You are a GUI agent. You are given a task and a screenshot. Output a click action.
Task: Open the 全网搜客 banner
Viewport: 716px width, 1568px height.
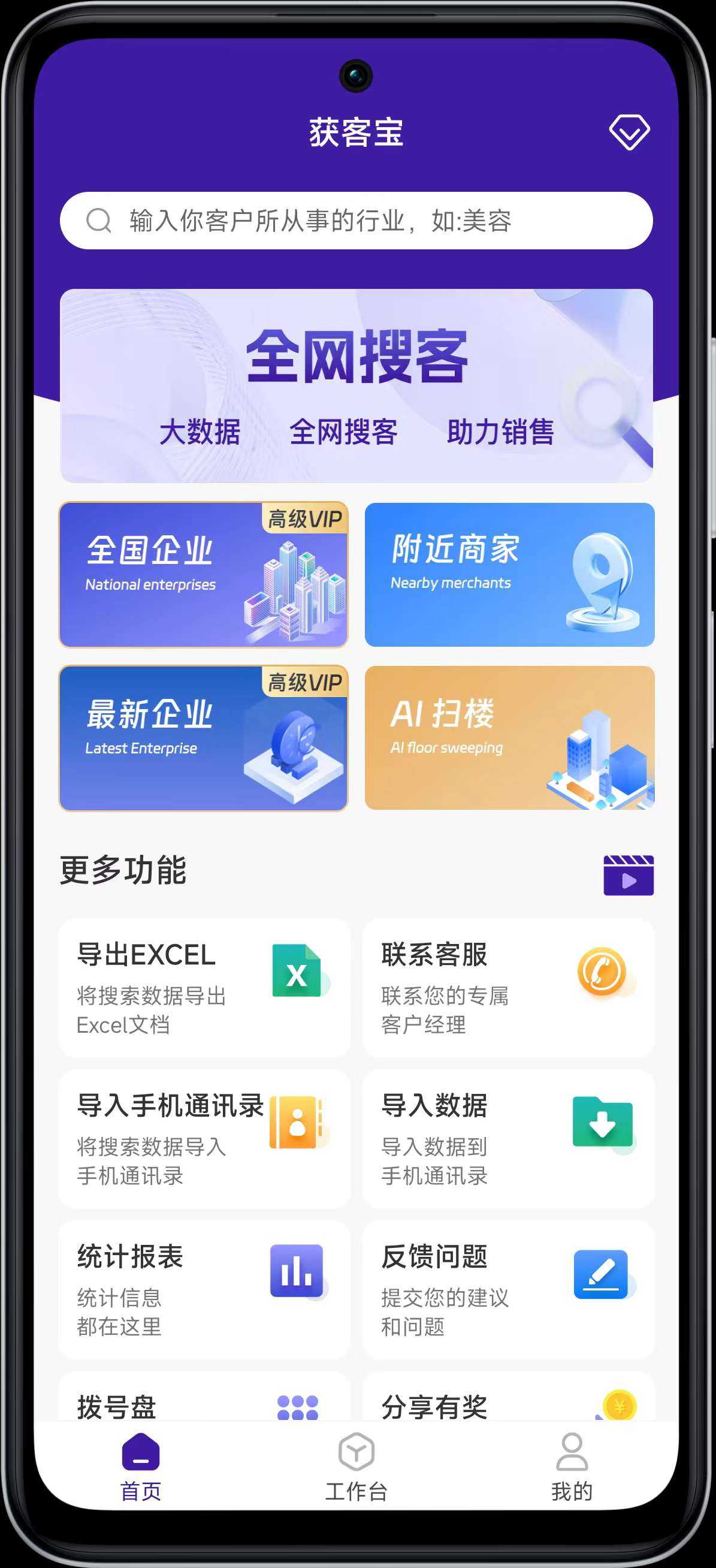click(356, 385)
